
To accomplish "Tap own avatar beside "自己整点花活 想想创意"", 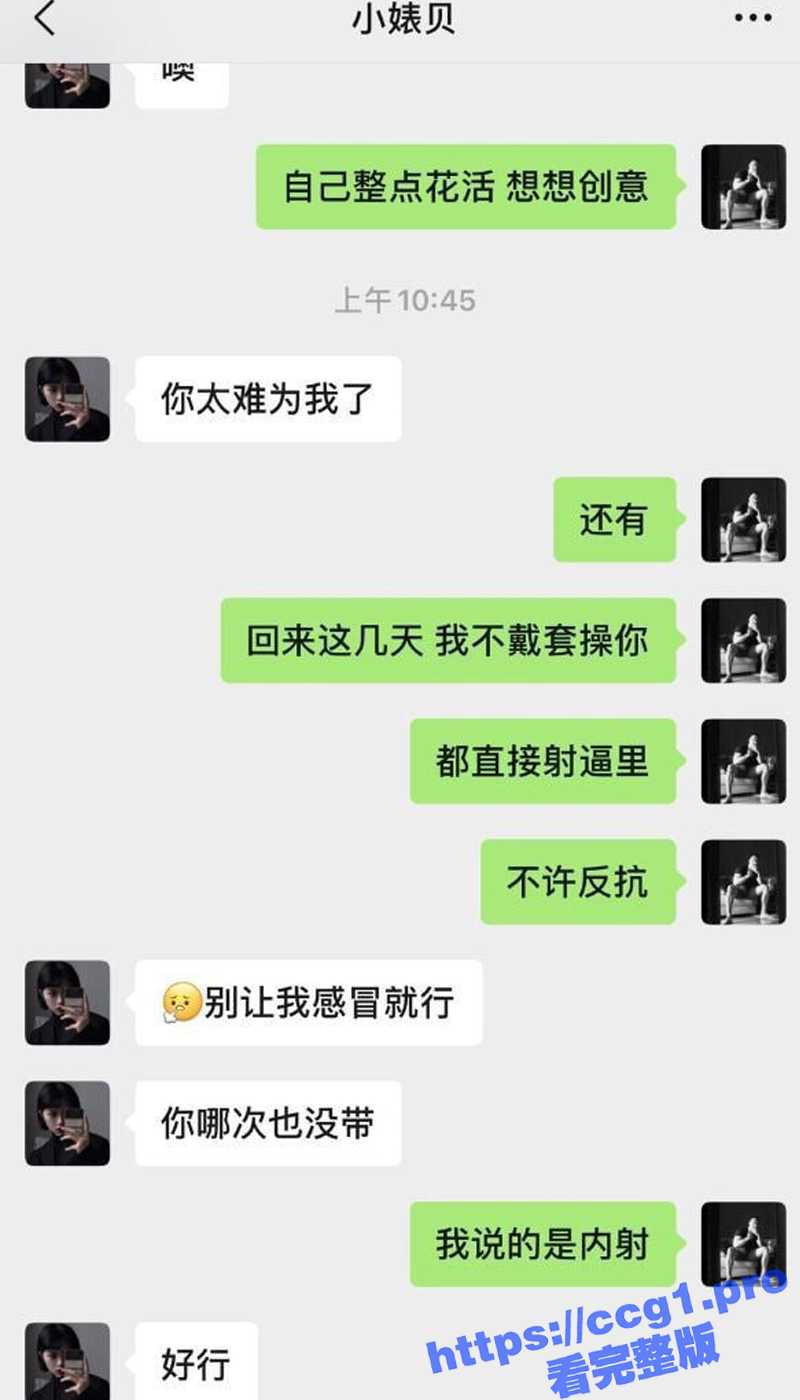I will 743,187.
